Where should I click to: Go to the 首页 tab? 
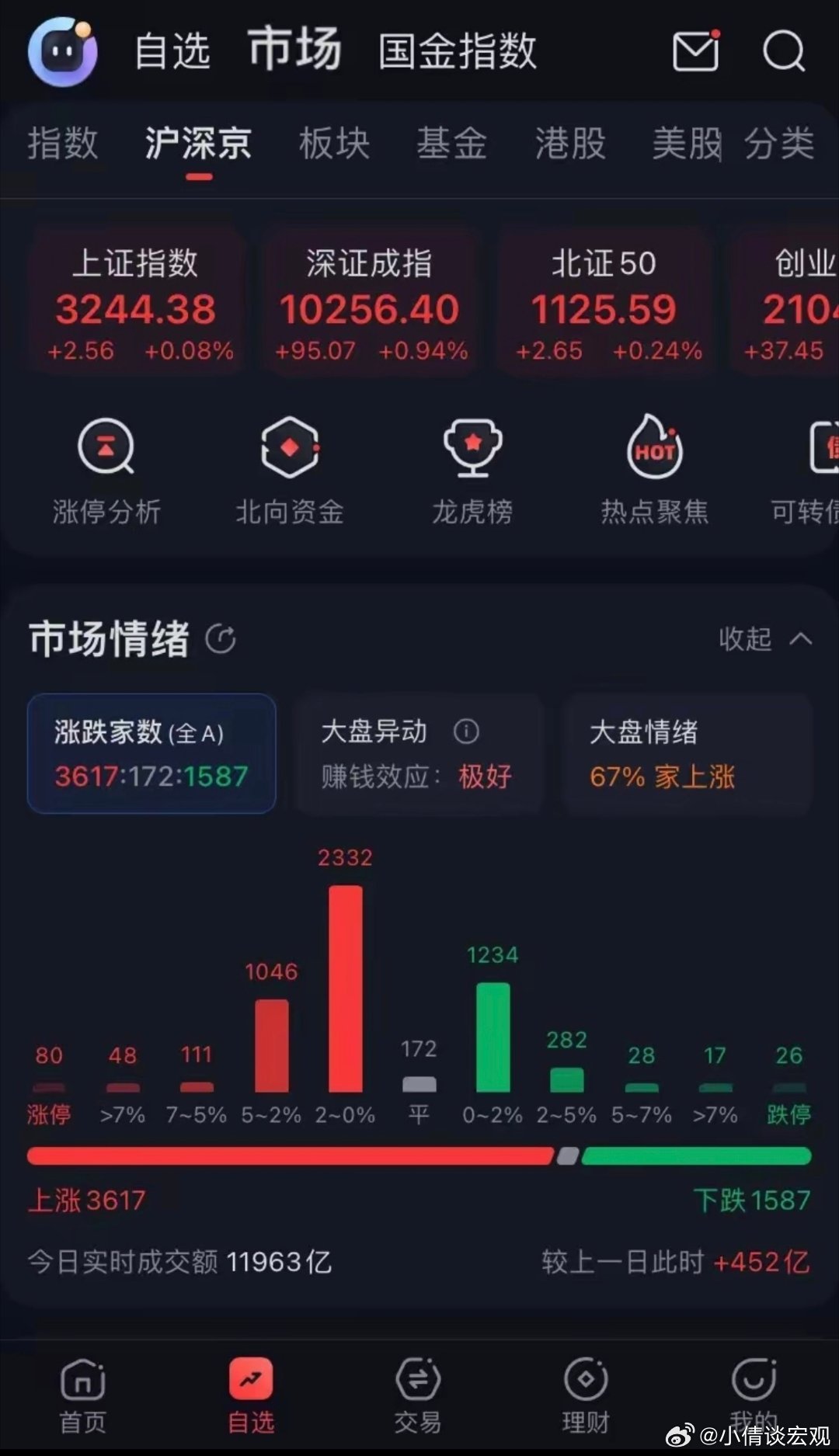point(83,1396)
